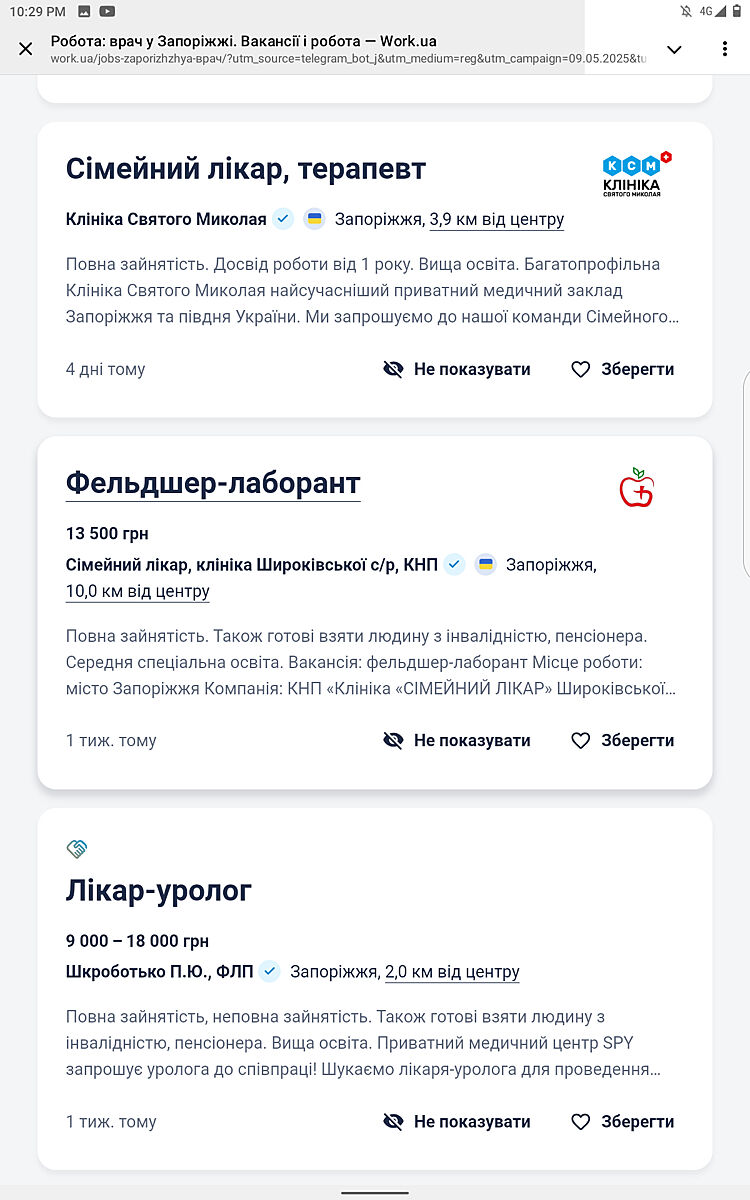Expand the page options chevron
Viewport: 750px width, 1200px height.
674,49
